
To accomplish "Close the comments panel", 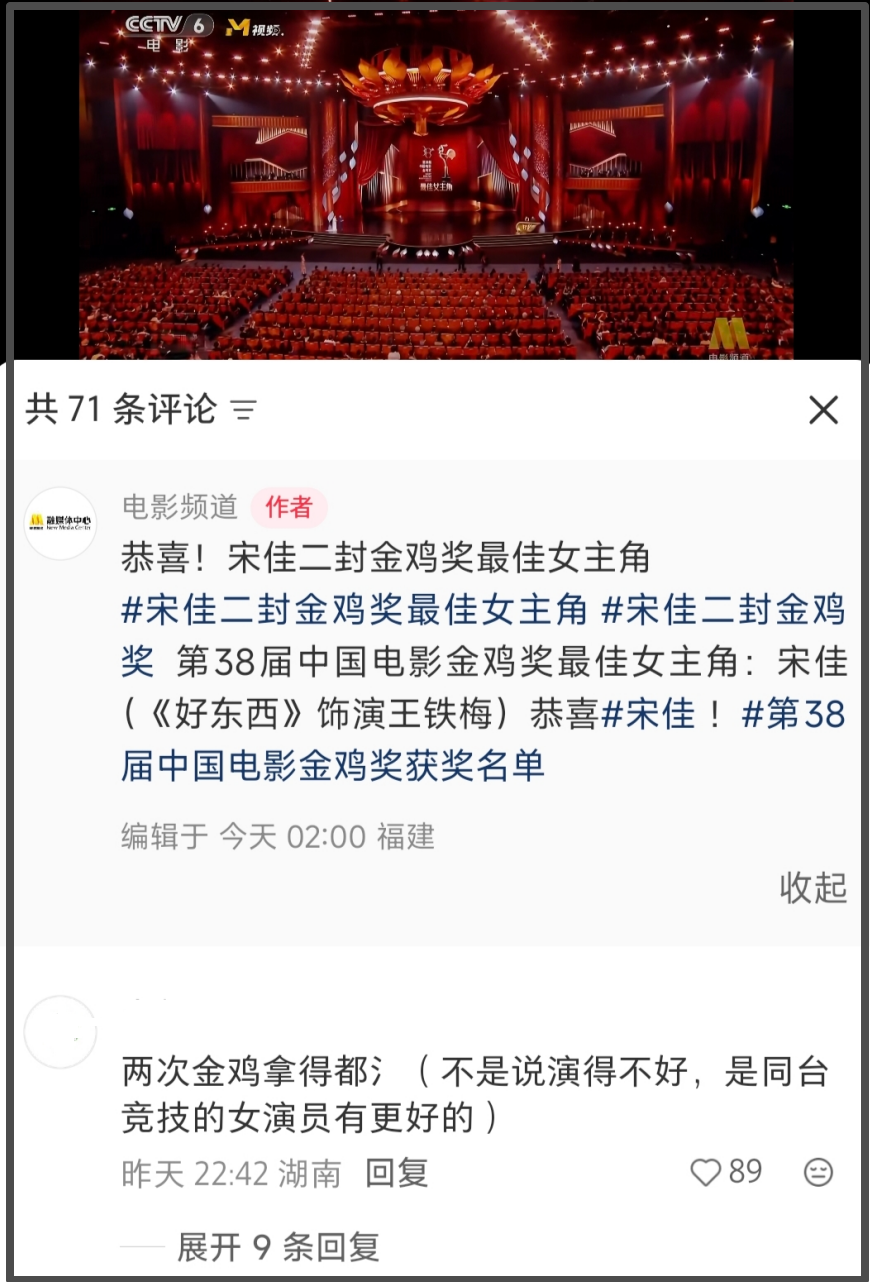I will [x=823, y=409].
